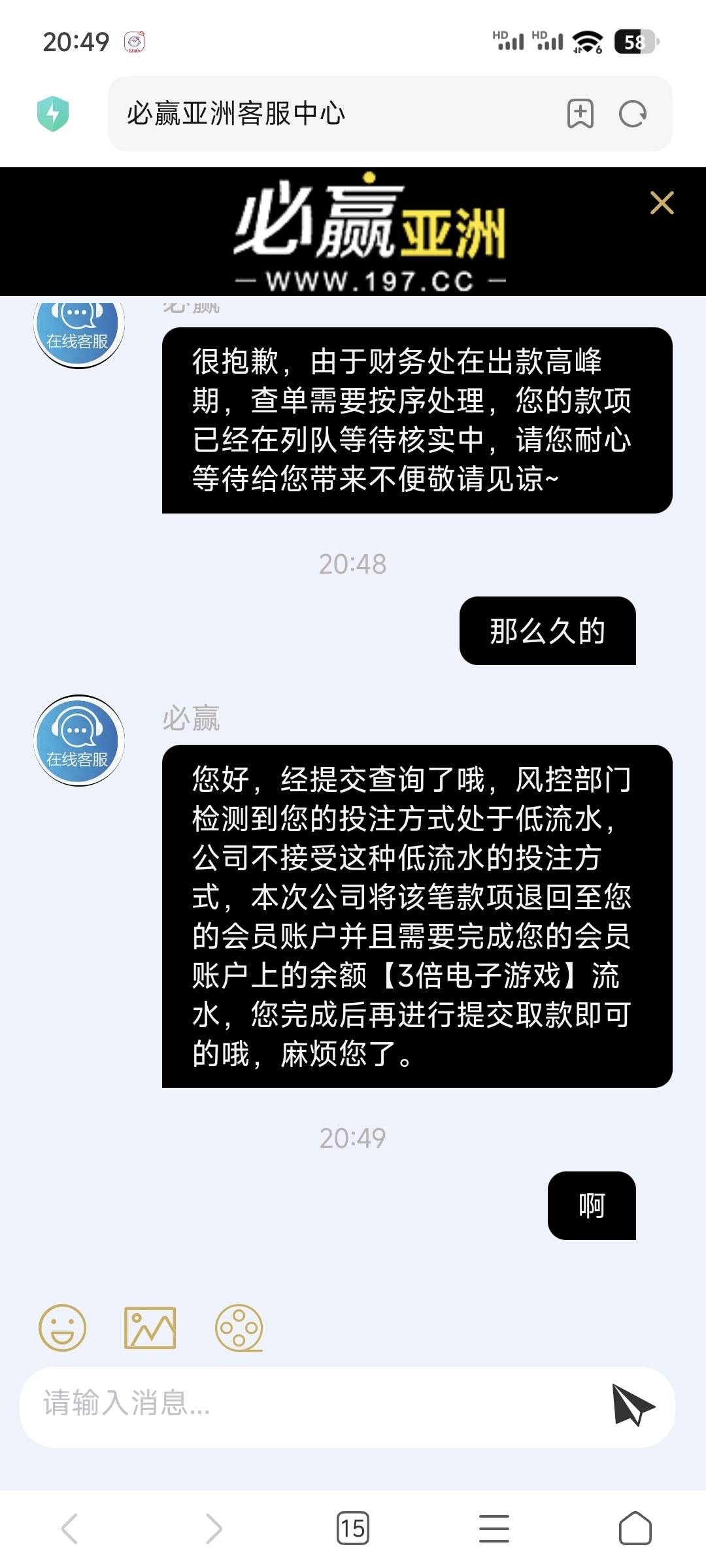The image size is (706, 1568).
Task: Attach a video via film reel icon
Action: pyautogui.click(x=239, y=1328)
